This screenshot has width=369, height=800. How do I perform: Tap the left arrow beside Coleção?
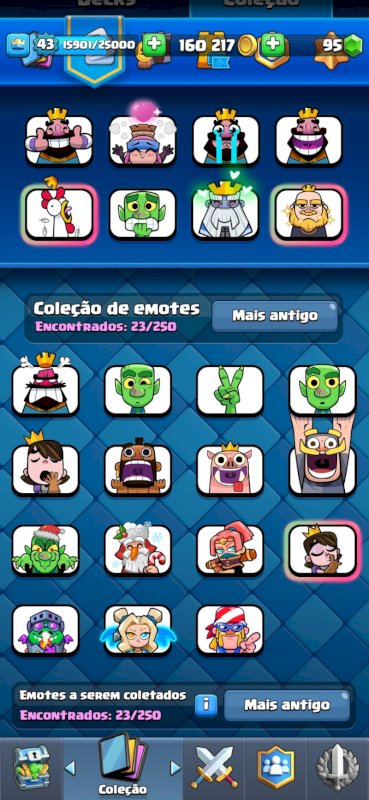tap(70, 767)
